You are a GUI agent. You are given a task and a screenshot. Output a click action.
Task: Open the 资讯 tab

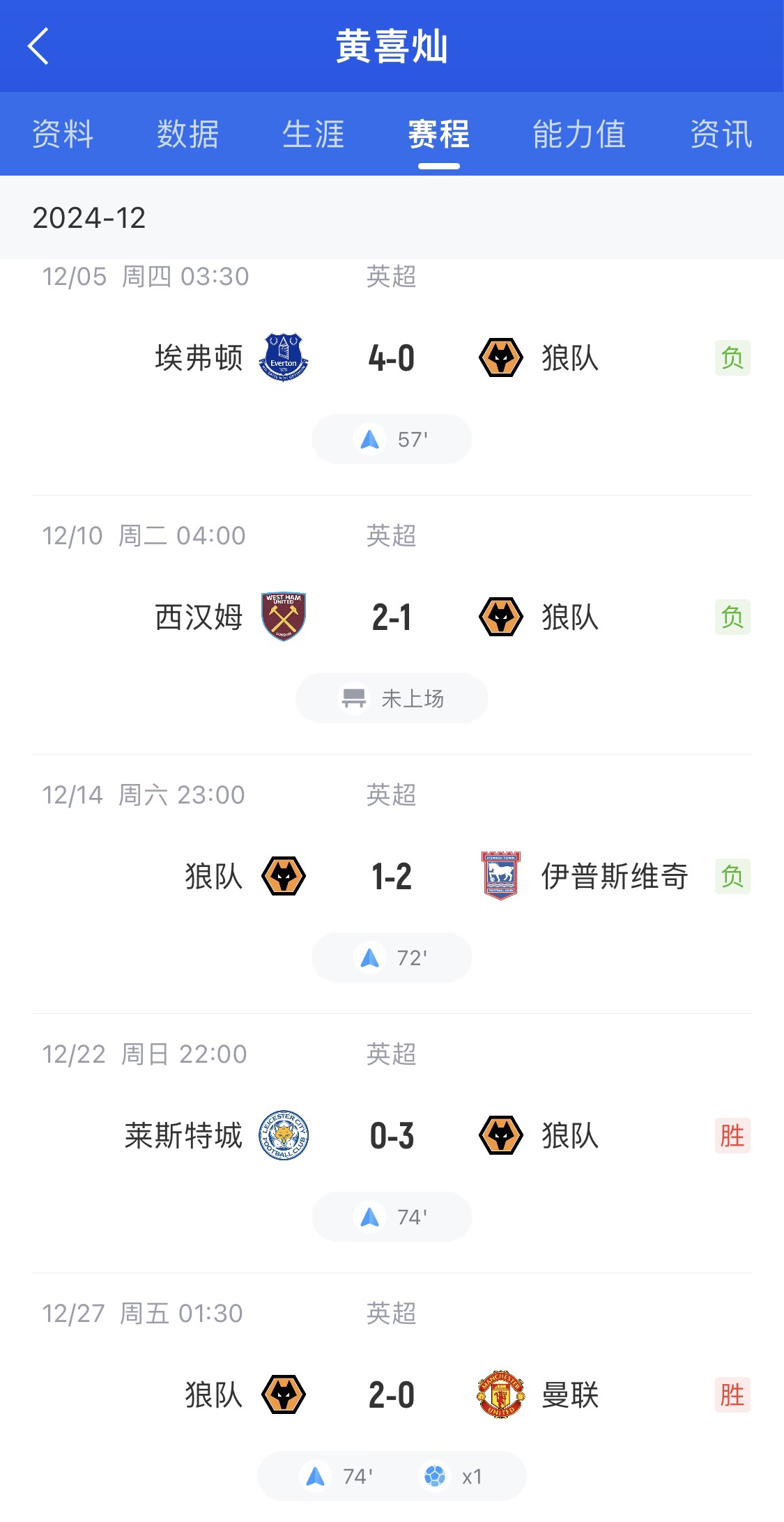pos(721,134)
